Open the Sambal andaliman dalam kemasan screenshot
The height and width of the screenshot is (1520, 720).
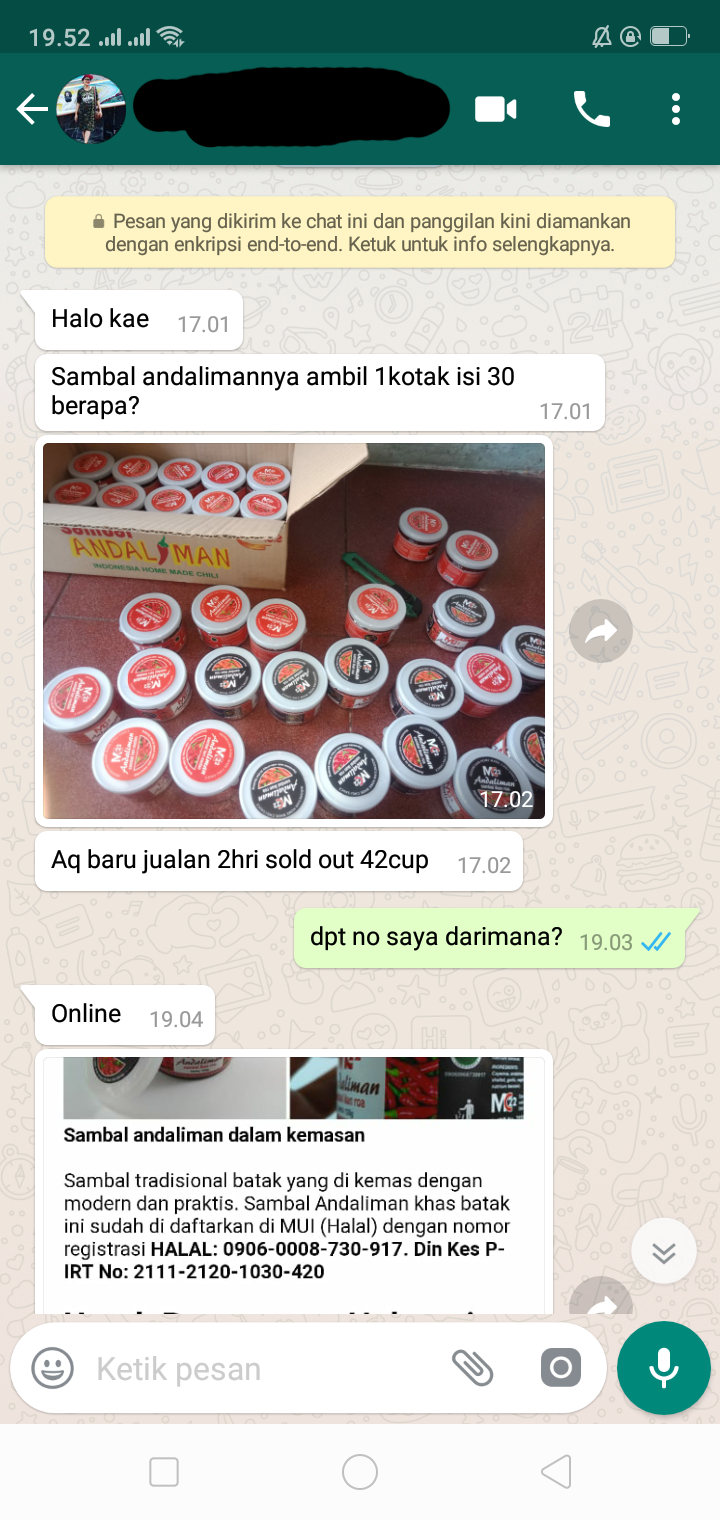pyautogui.click(x=294, y=1185)
